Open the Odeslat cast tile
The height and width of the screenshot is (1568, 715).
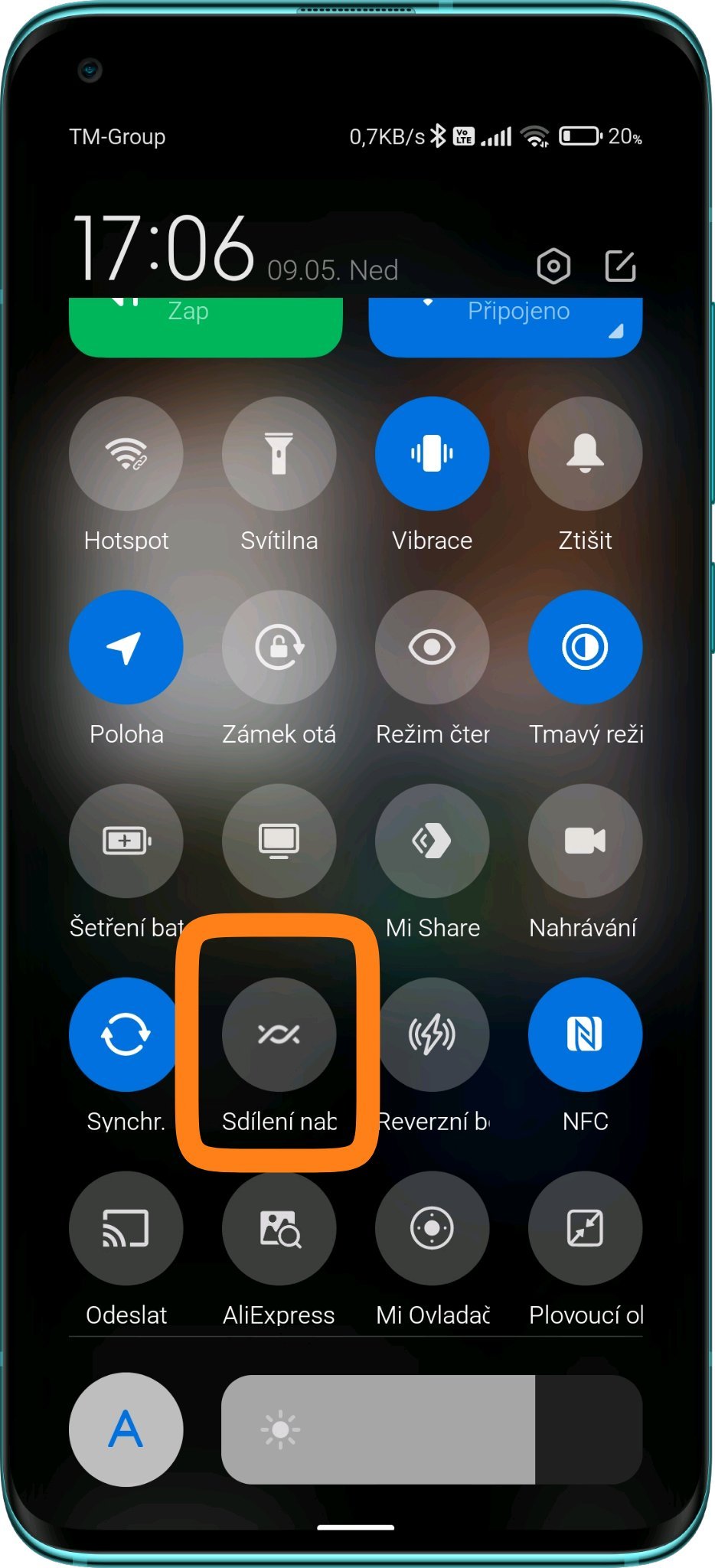coord(126,1228)
